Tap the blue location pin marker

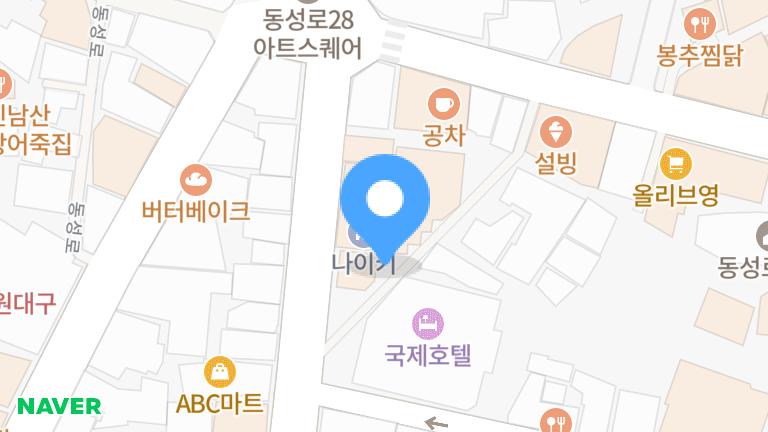point(385,202)
